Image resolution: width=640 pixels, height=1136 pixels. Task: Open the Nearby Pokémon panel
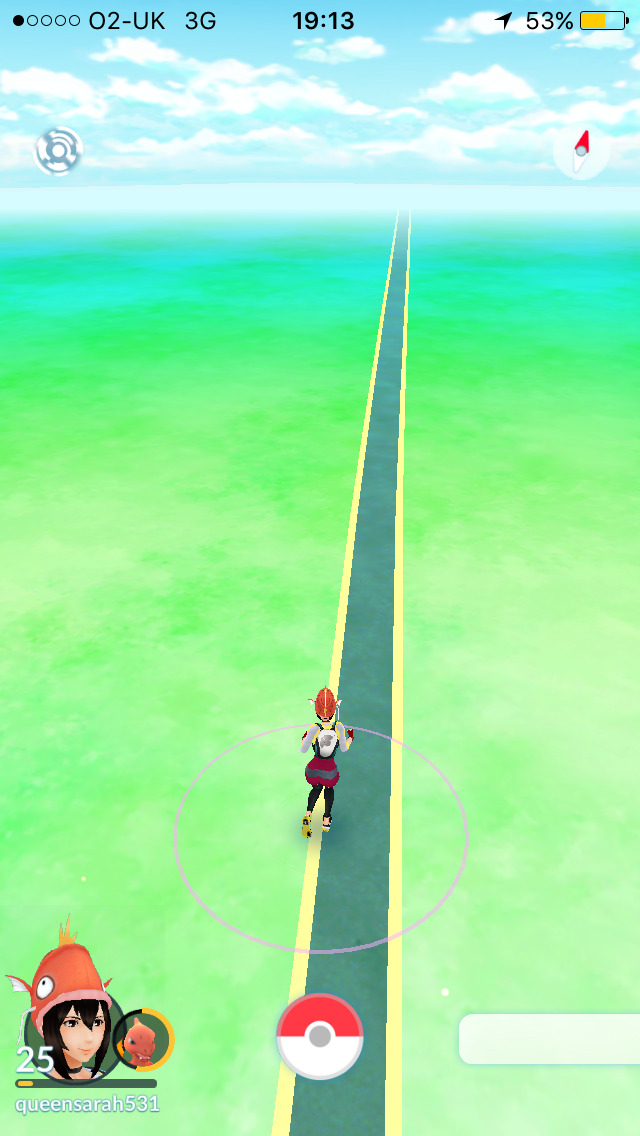pos(550,1039)
